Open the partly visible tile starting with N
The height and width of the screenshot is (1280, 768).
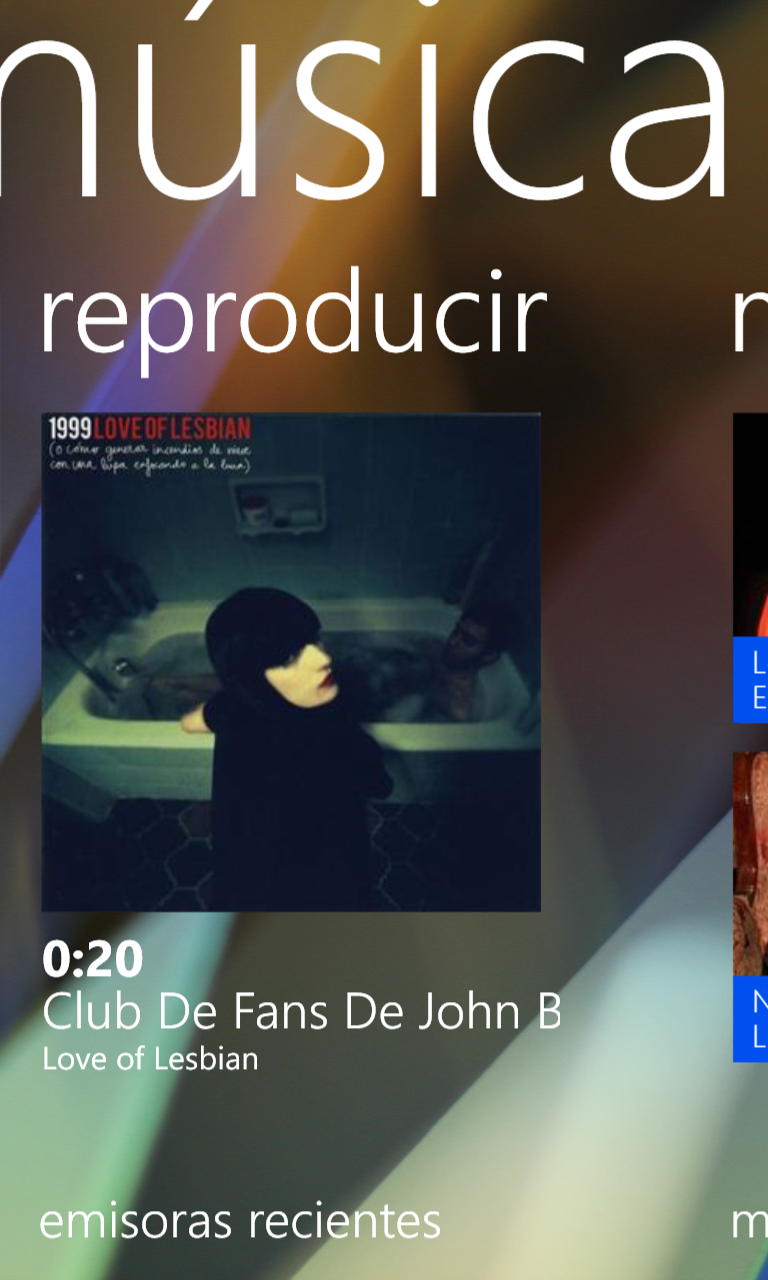(x=751, y=905)
